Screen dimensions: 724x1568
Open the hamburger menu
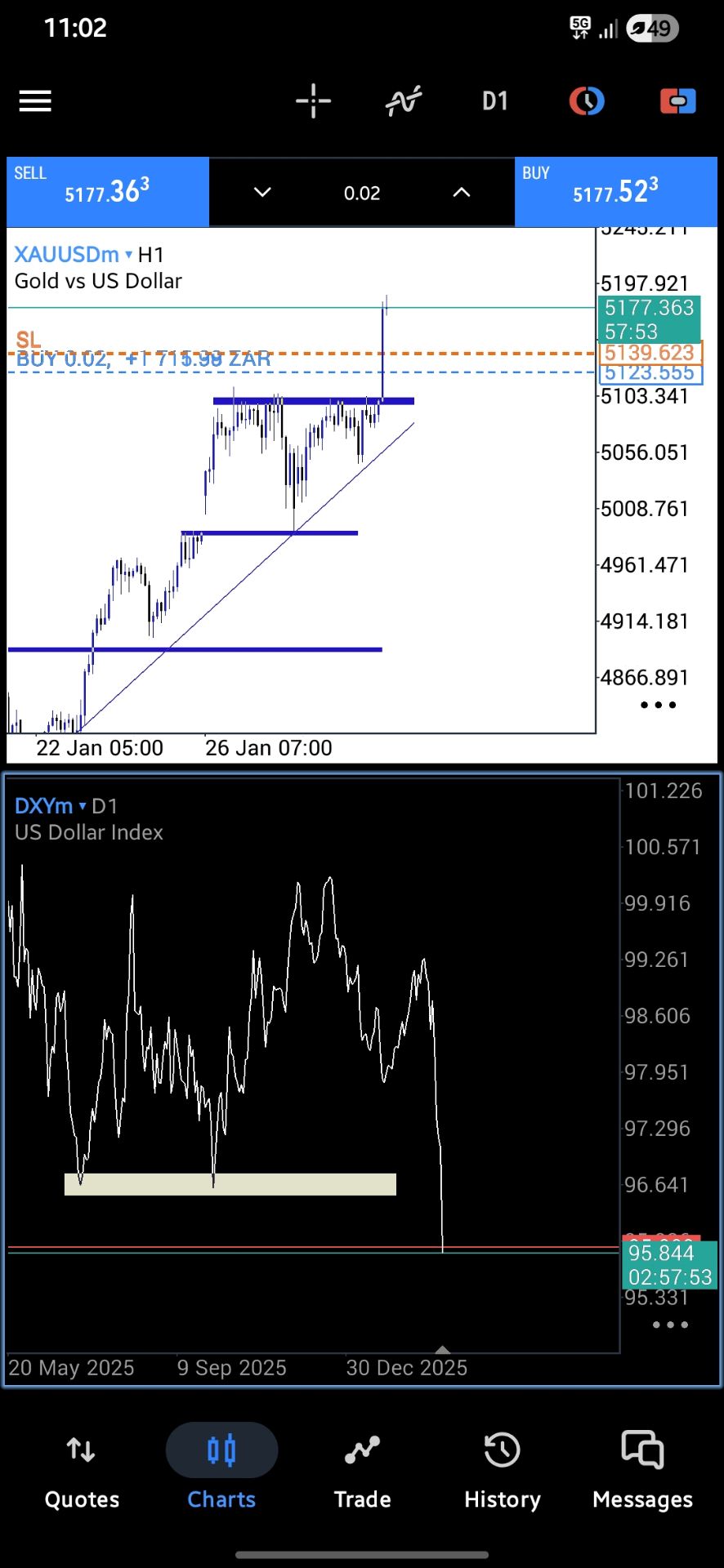pyautogui.click(x=35, y=101)
